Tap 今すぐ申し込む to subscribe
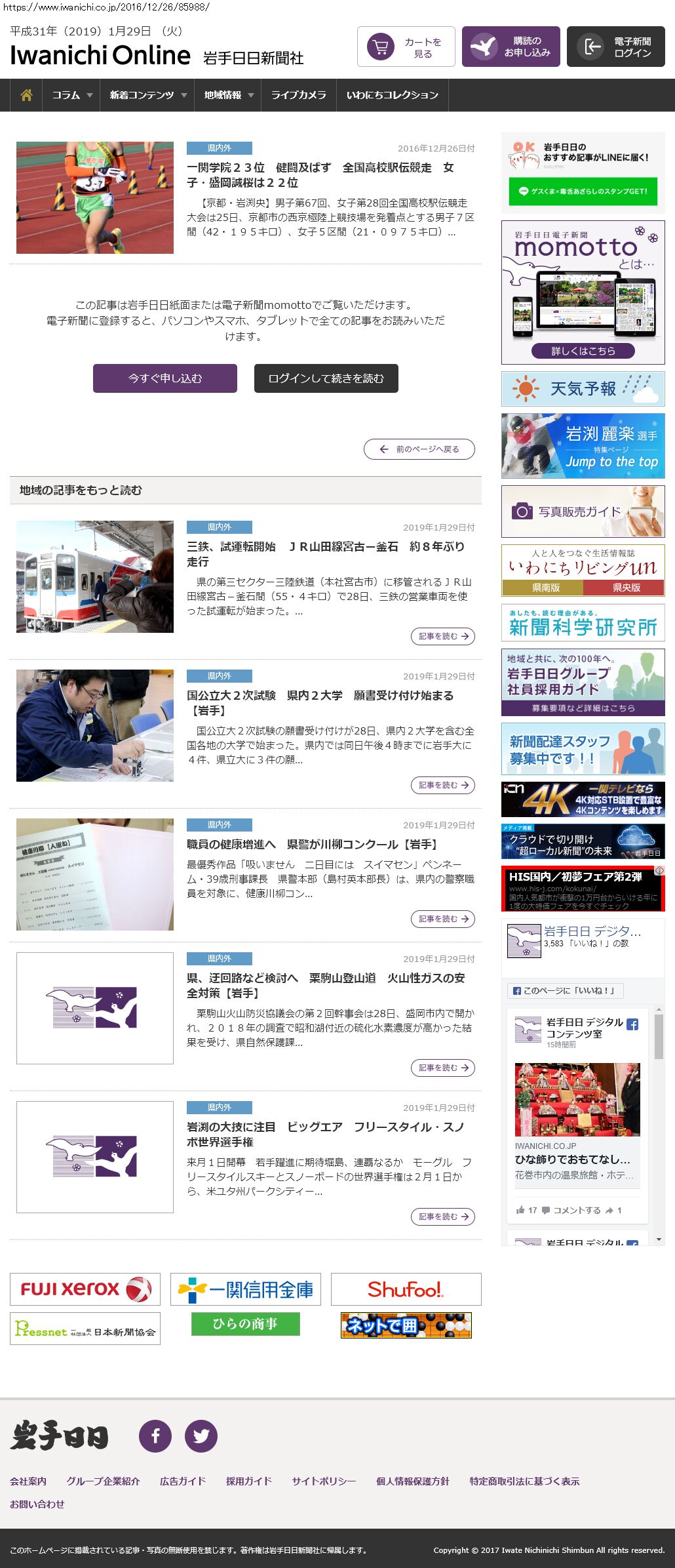Image resolution: width=675 pixels, height=1568 pixels. coord(165,378)
